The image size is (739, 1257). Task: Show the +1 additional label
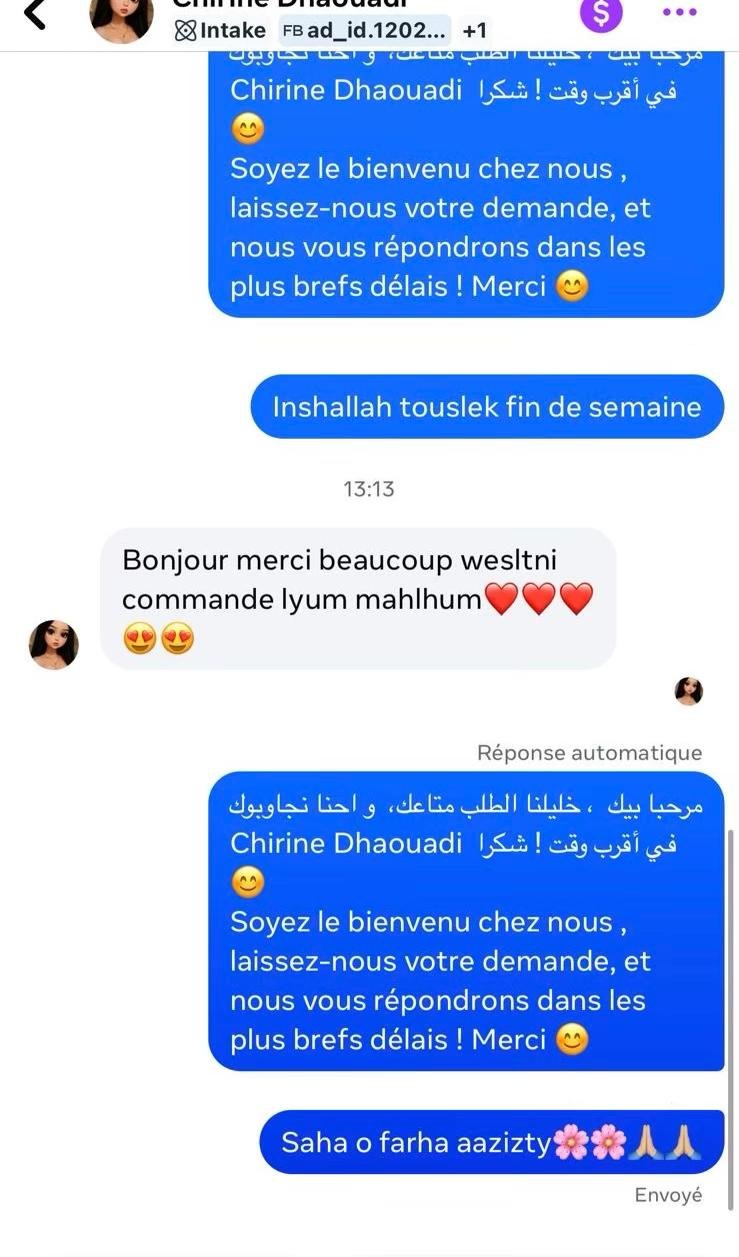point(475,30)
